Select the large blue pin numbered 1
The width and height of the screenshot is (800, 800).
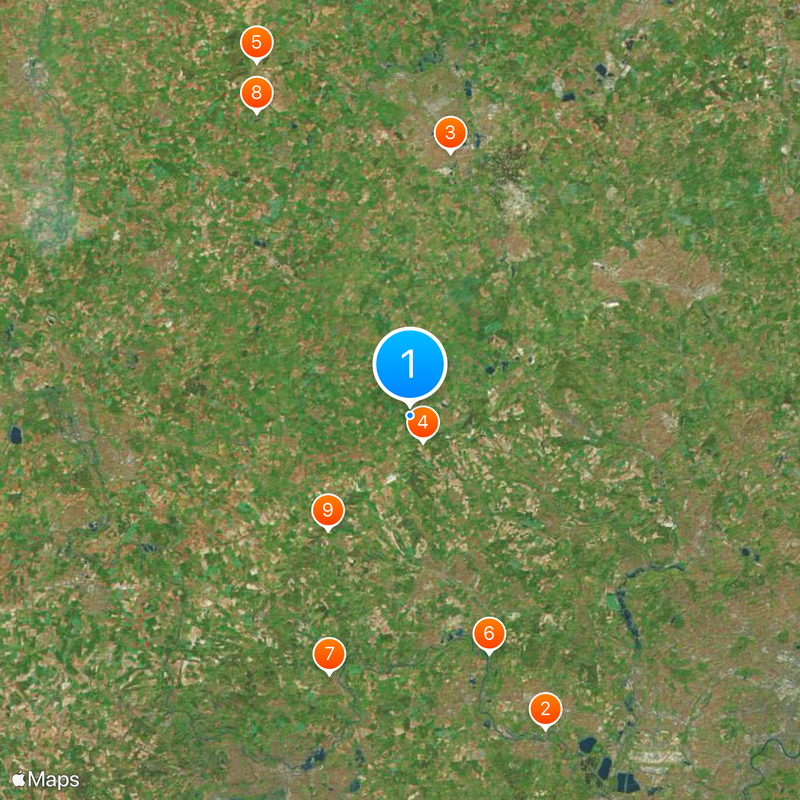409,363
